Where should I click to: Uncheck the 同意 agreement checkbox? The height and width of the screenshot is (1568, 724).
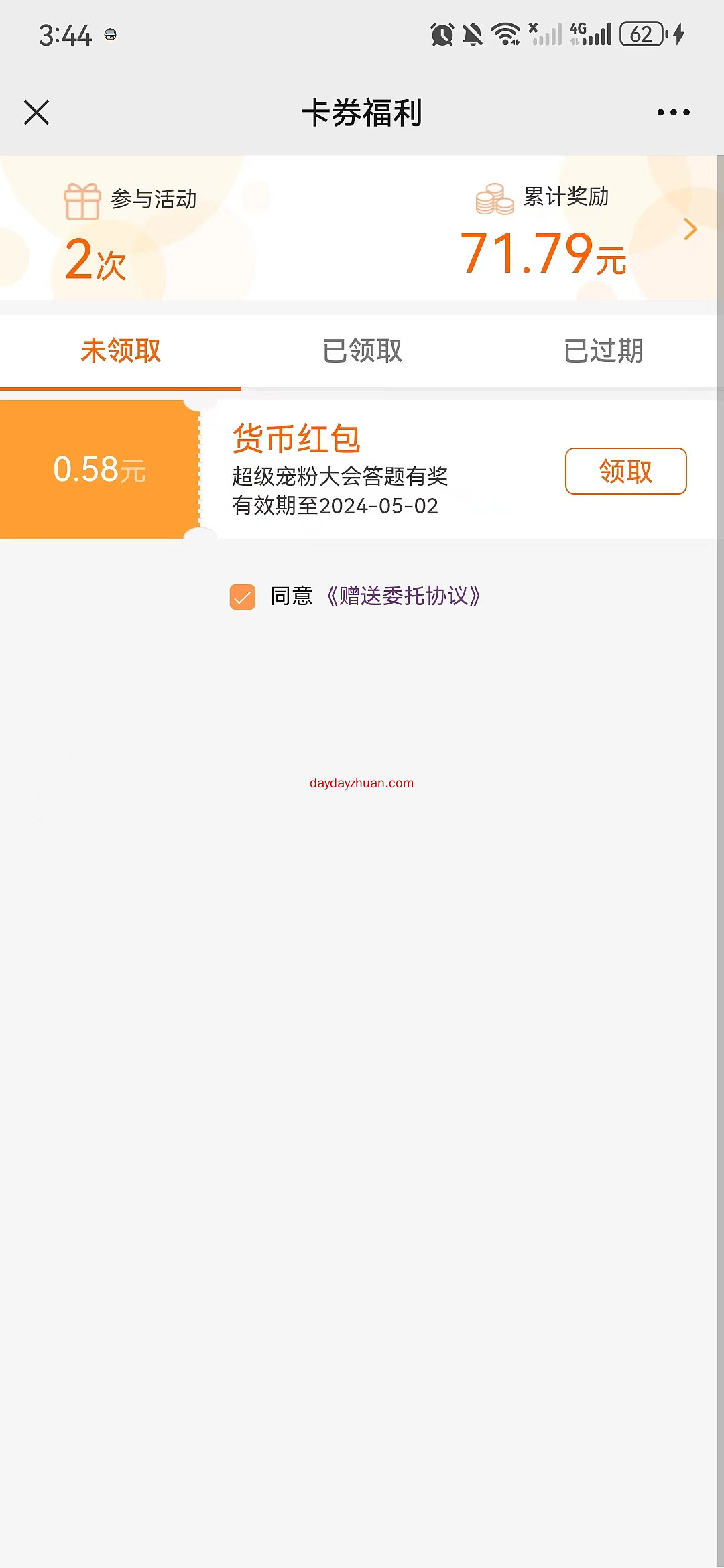tap(242, 596)
